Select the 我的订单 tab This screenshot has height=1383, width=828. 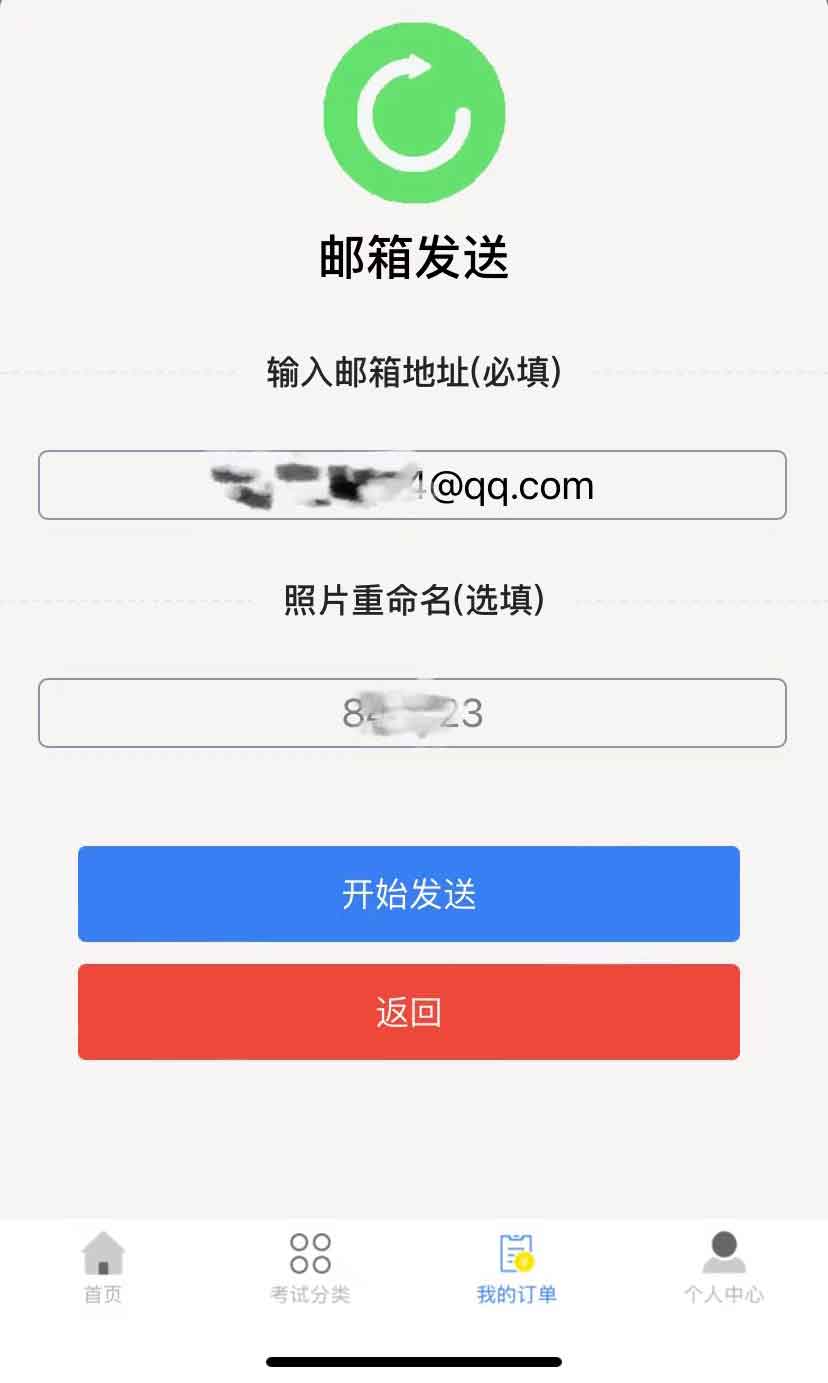[516, 1268]
